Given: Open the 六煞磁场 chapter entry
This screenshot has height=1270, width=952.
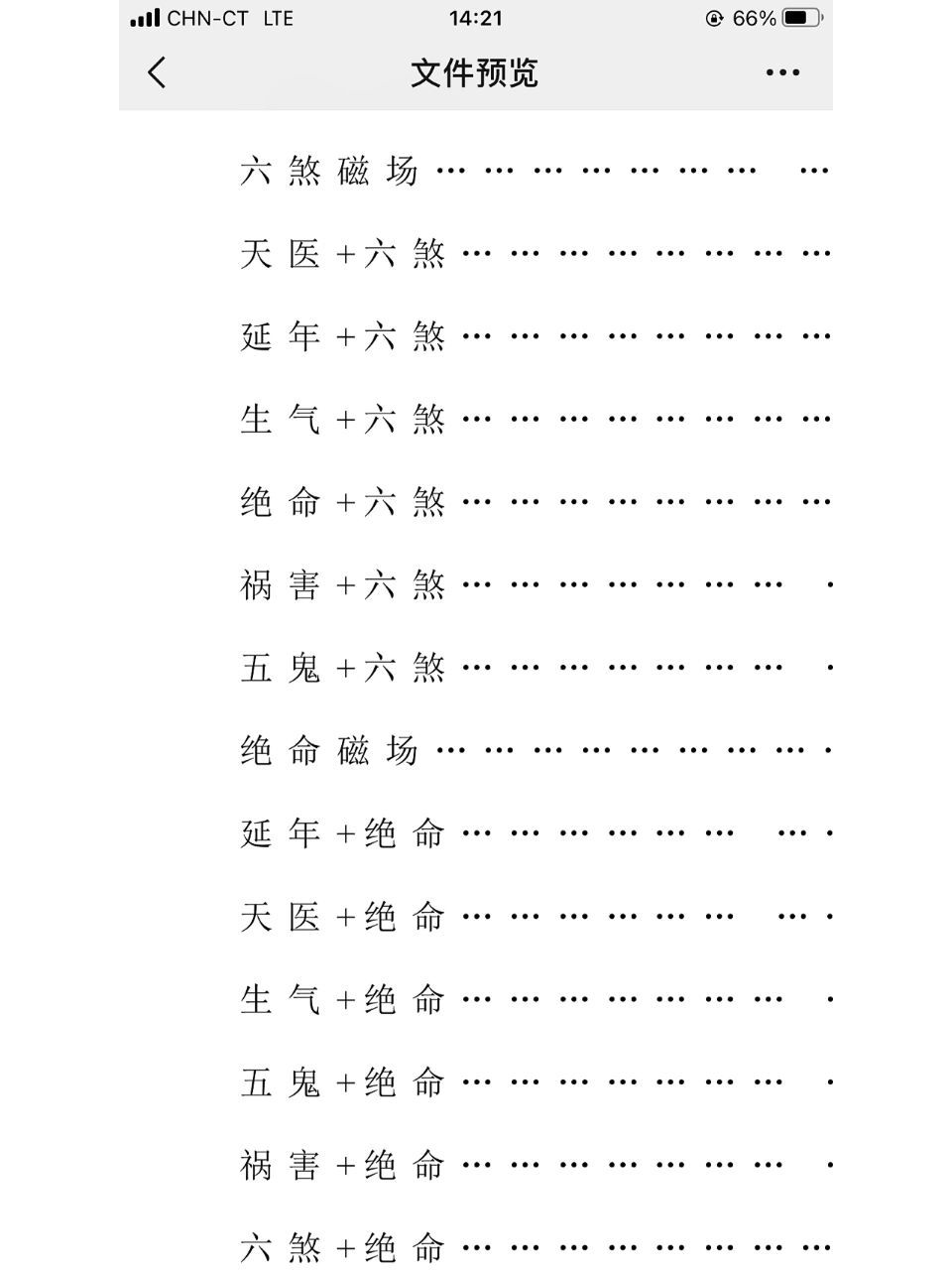Looking at the screenshot, I should (x=327, y=171).
